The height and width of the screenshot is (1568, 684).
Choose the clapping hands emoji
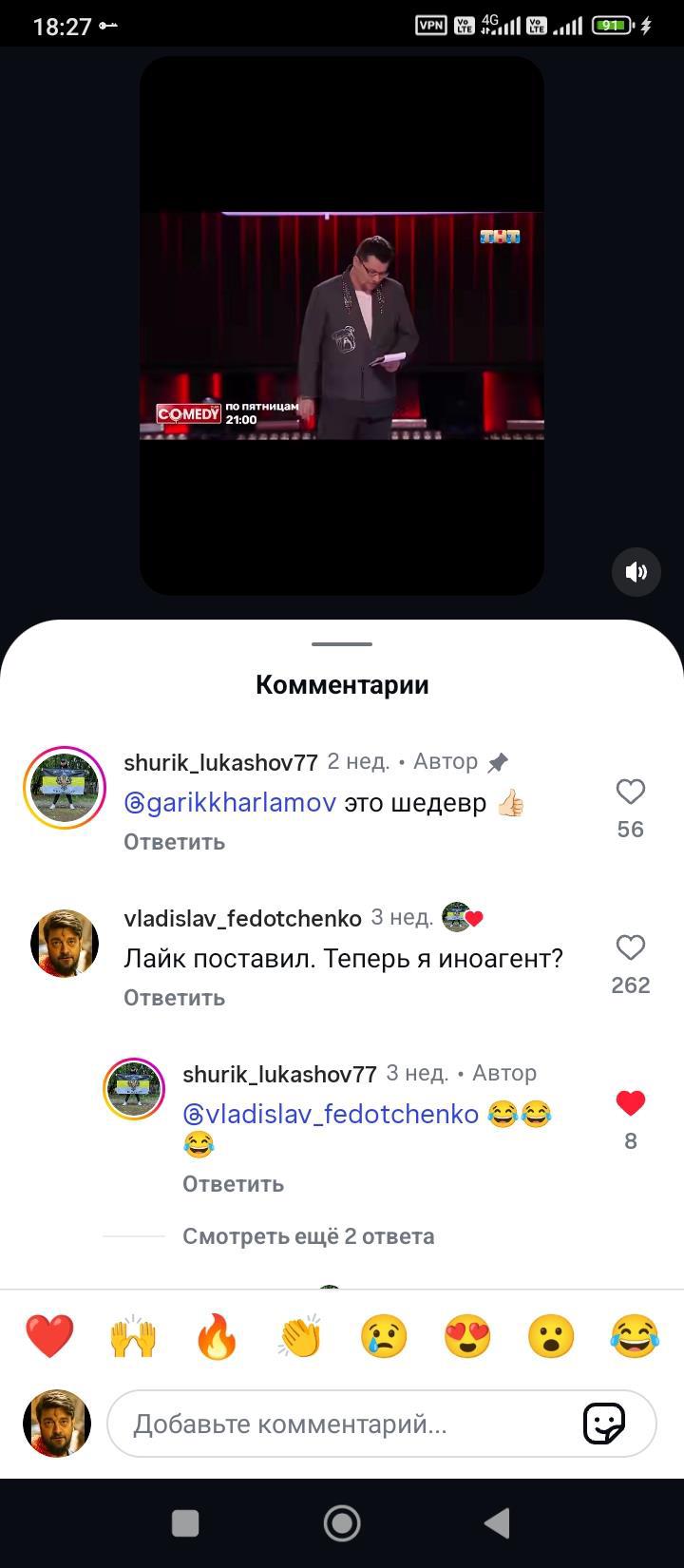point(300,1336)
